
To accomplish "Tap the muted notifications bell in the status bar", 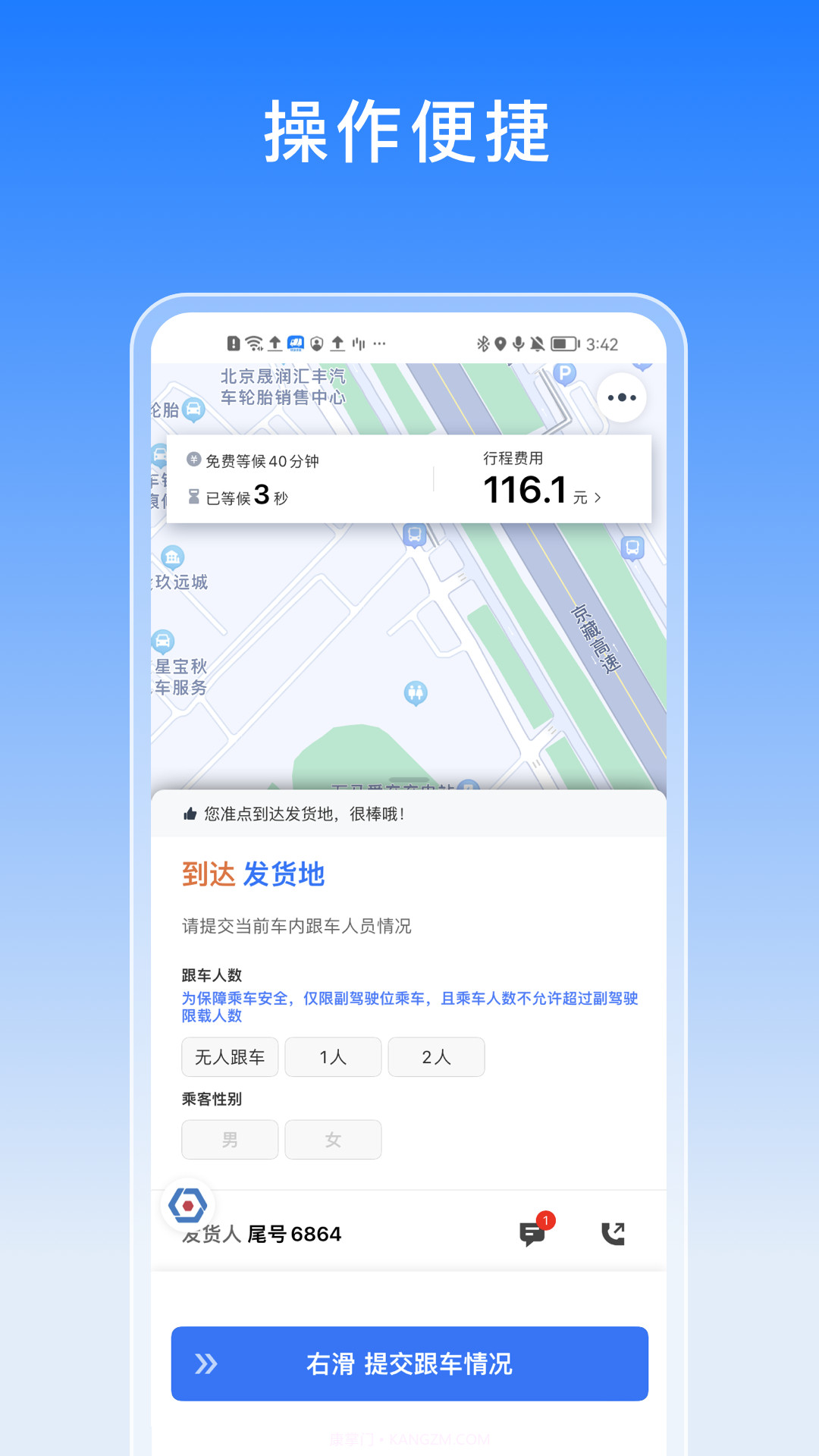I will [535, 344].
